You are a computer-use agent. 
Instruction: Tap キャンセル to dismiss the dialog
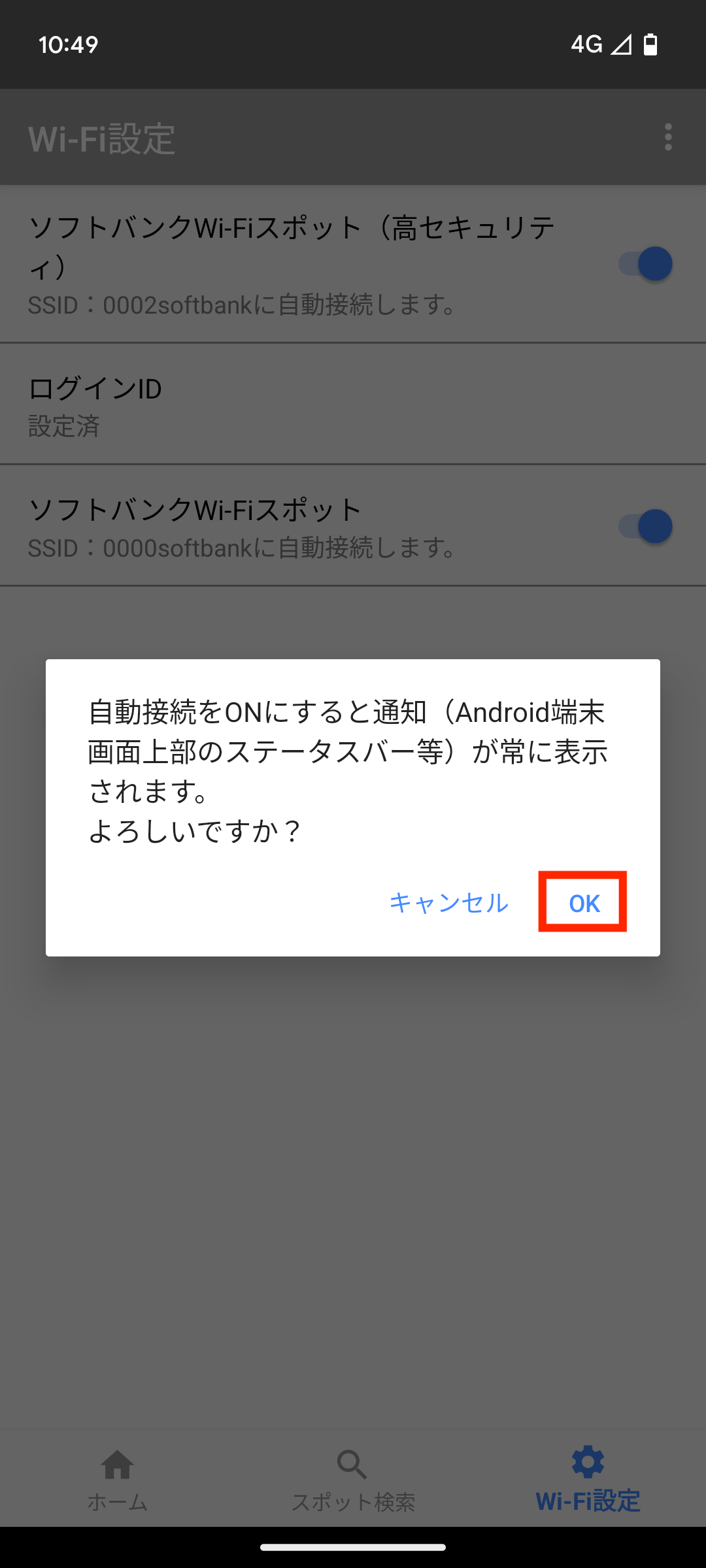click(x=448, y=903)
